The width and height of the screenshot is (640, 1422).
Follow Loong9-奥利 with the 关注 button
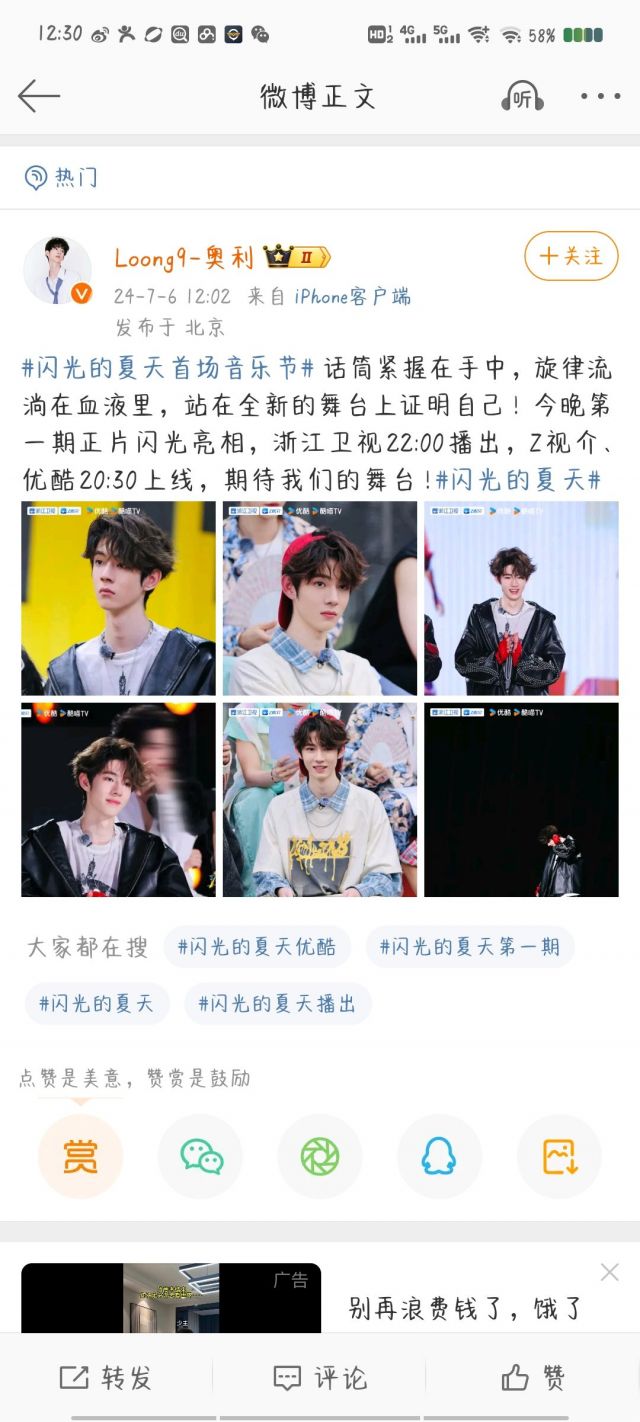click(x=571, y=256)
